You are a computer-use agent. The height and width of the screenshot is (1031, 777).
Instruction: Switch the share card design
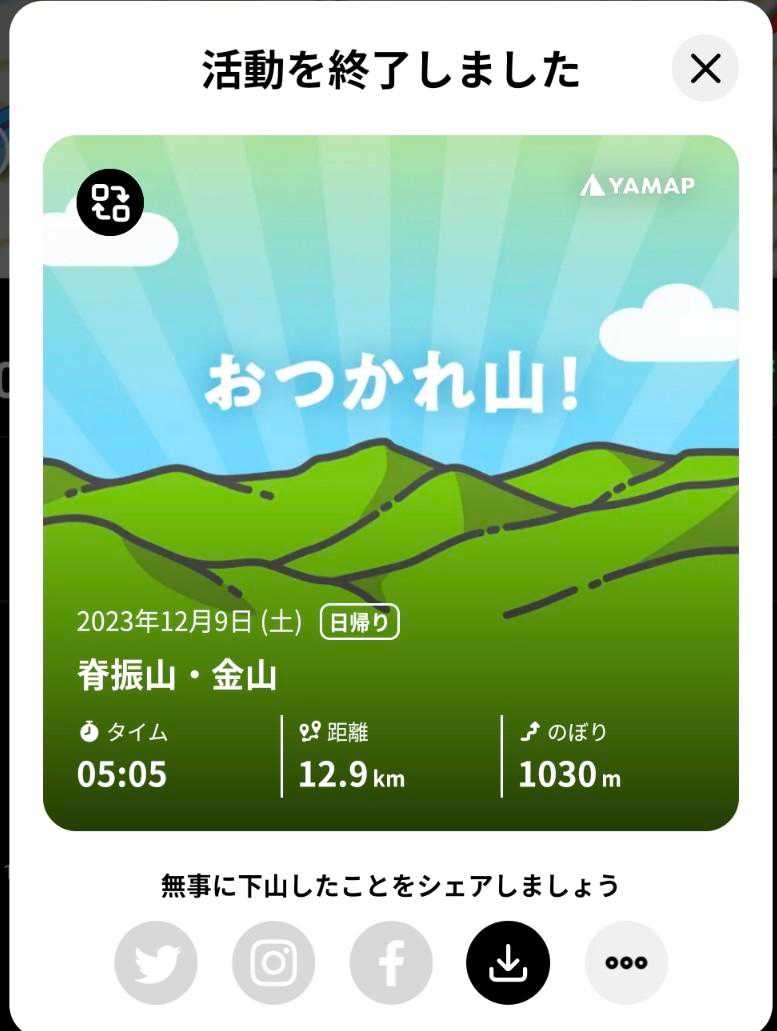pos(110,202)
